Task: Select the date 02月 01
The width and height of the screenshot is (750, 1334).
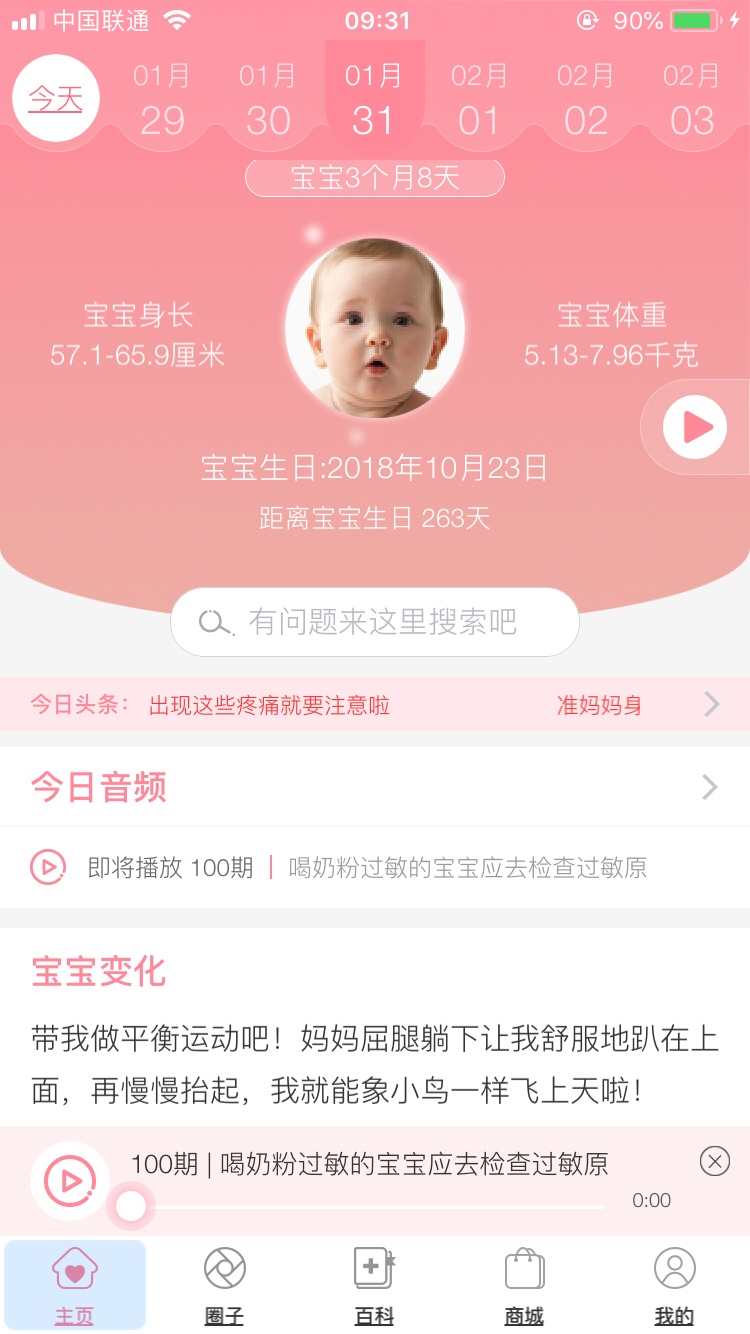Action: [480, 100]
